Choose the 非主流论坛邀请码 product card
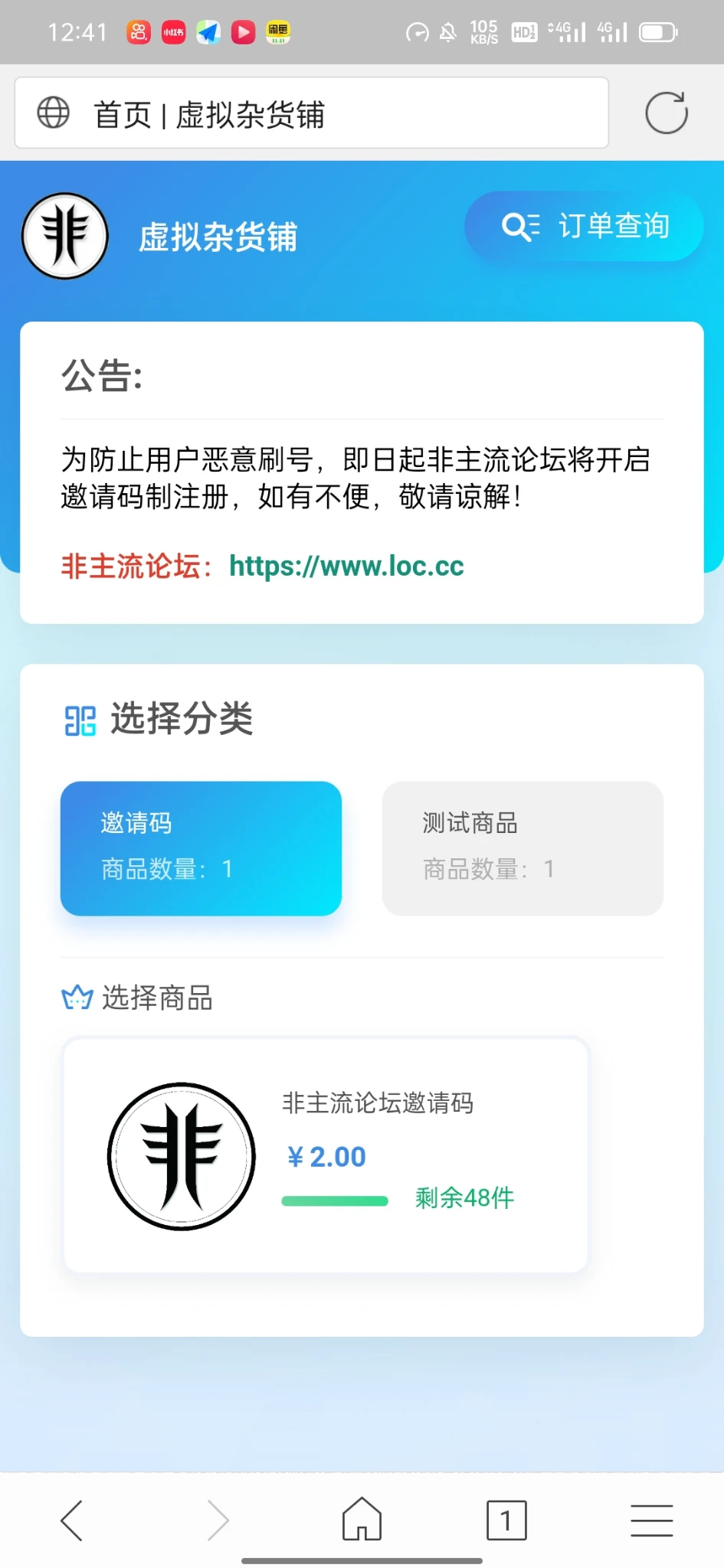Viewport: 724px width, 1568px height. point(326,1155)
